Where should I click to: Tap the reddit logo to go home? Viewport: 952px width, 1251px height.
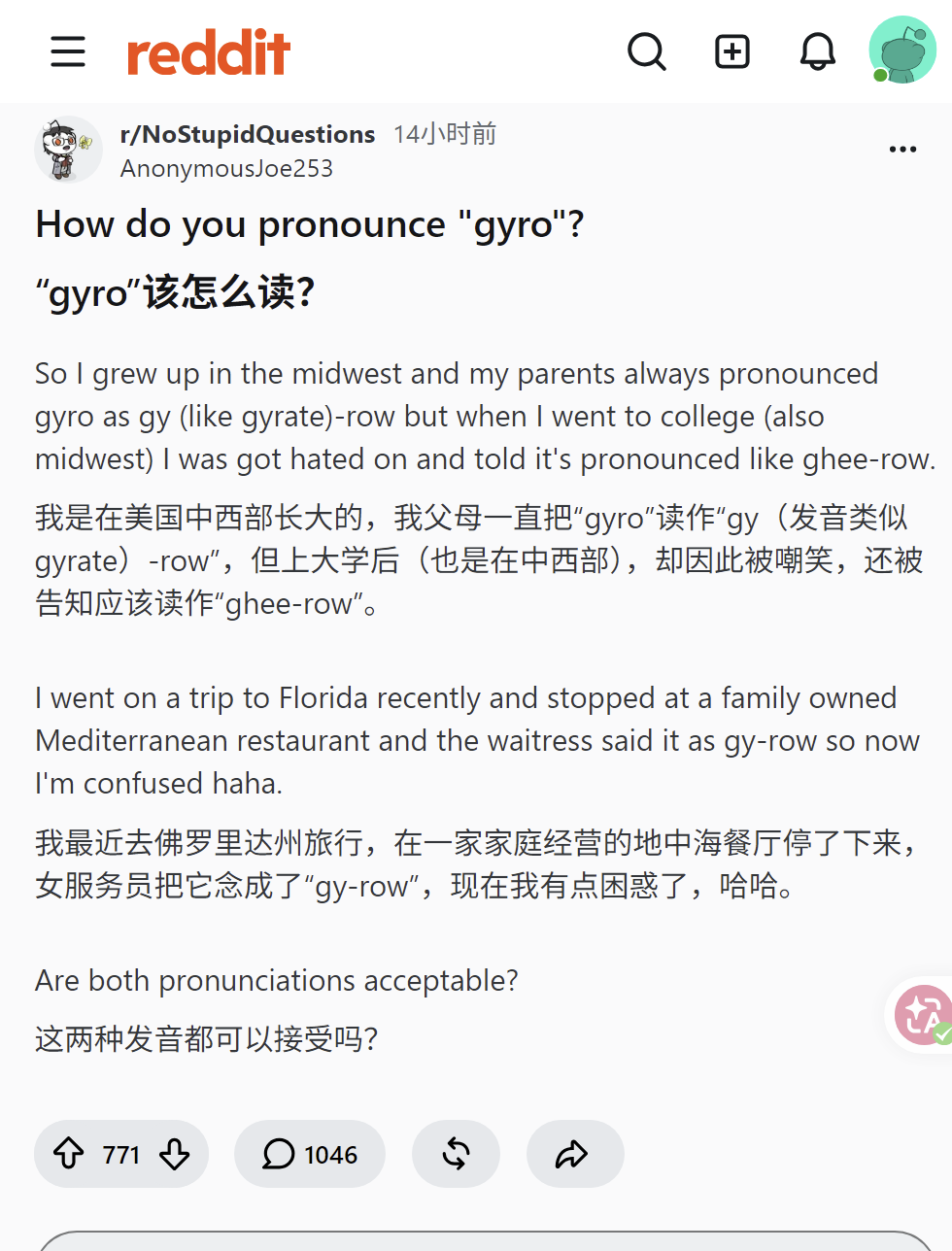click(x=209, y=52)
